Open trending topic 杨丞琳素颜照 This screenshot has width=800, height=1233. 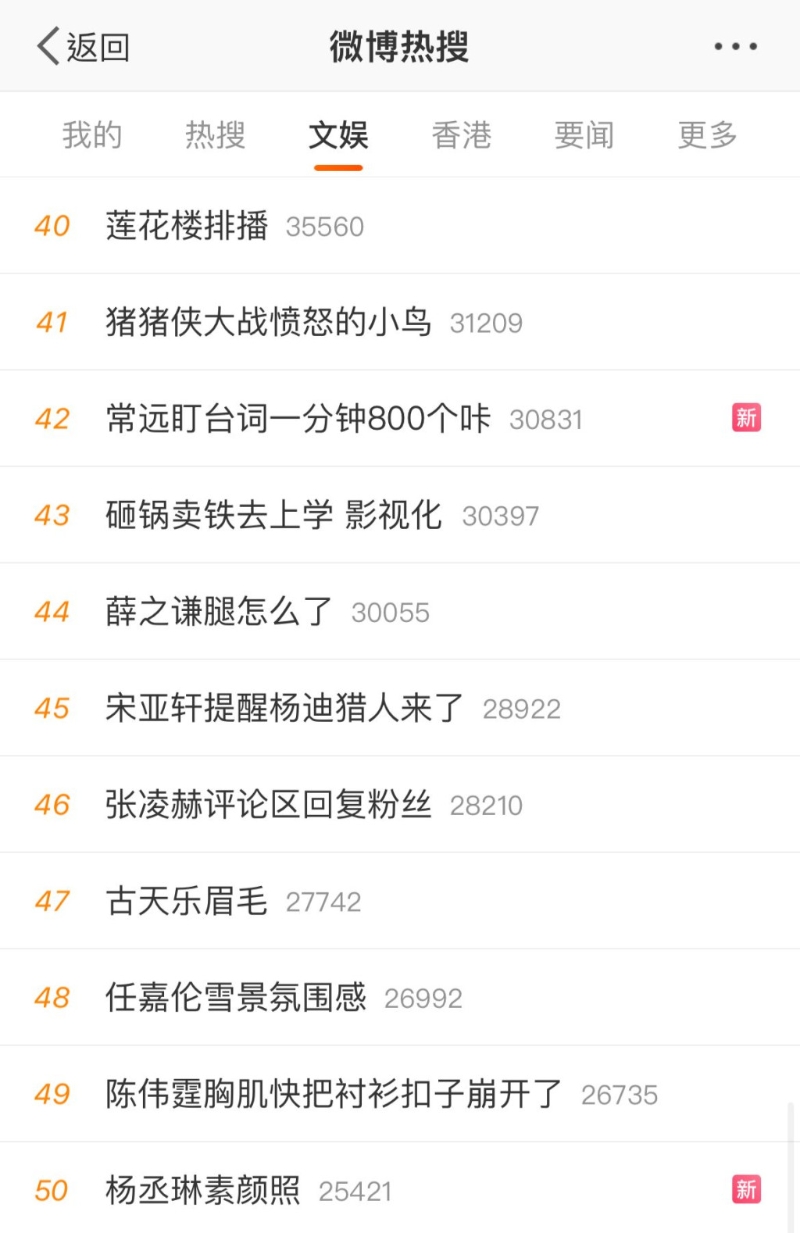(x=203, y=1191)
